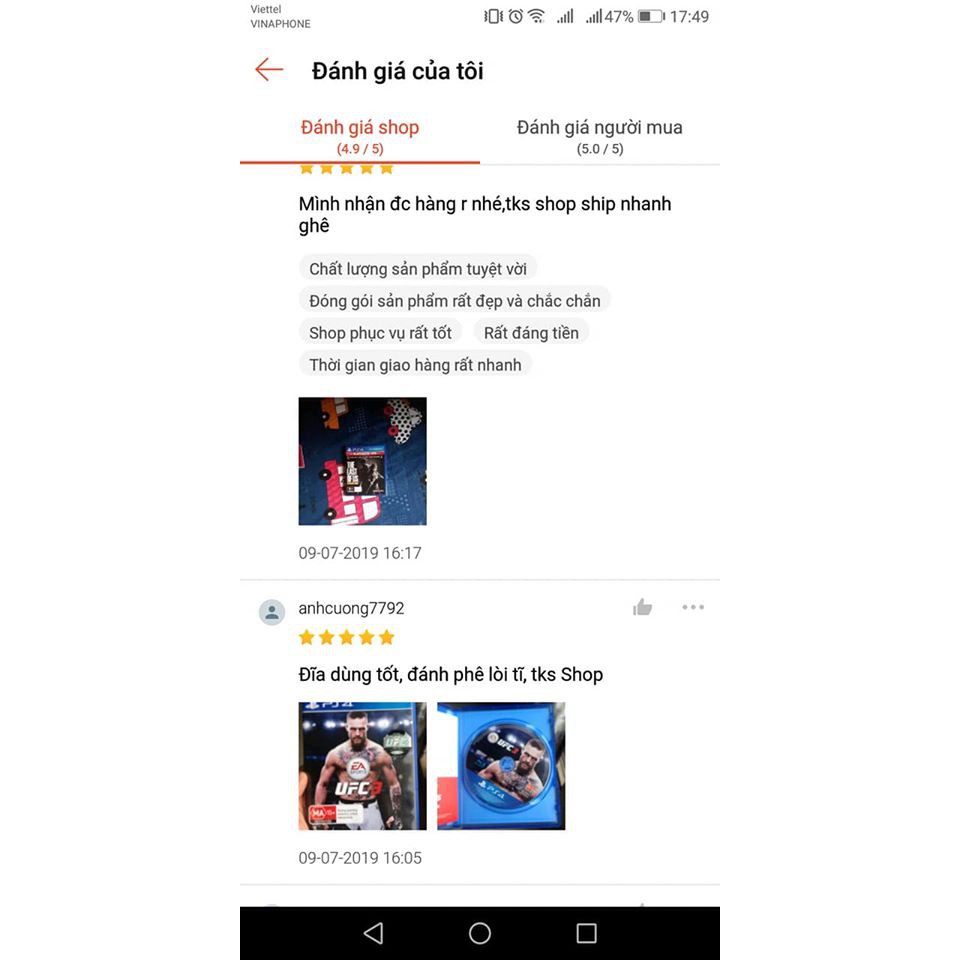Switch to the Đánh giá shop tab

[x=360, y=136]
